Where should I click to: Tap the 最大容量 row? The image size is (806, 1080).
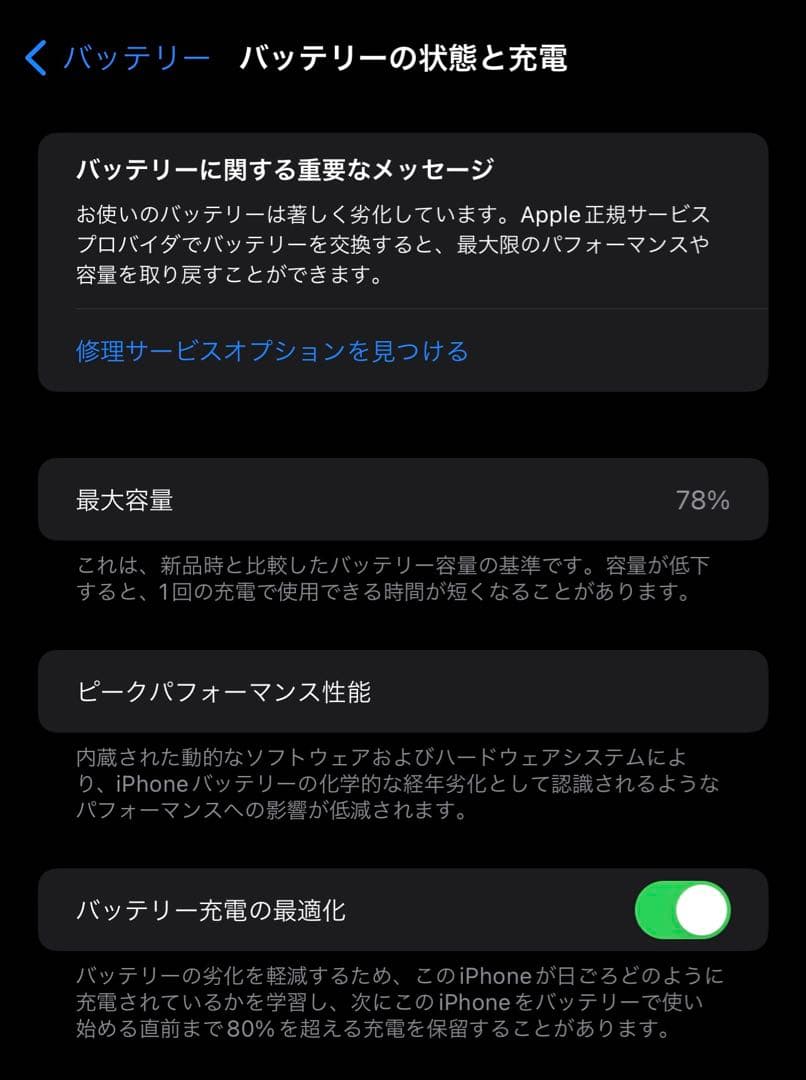[x=400, y=500]
